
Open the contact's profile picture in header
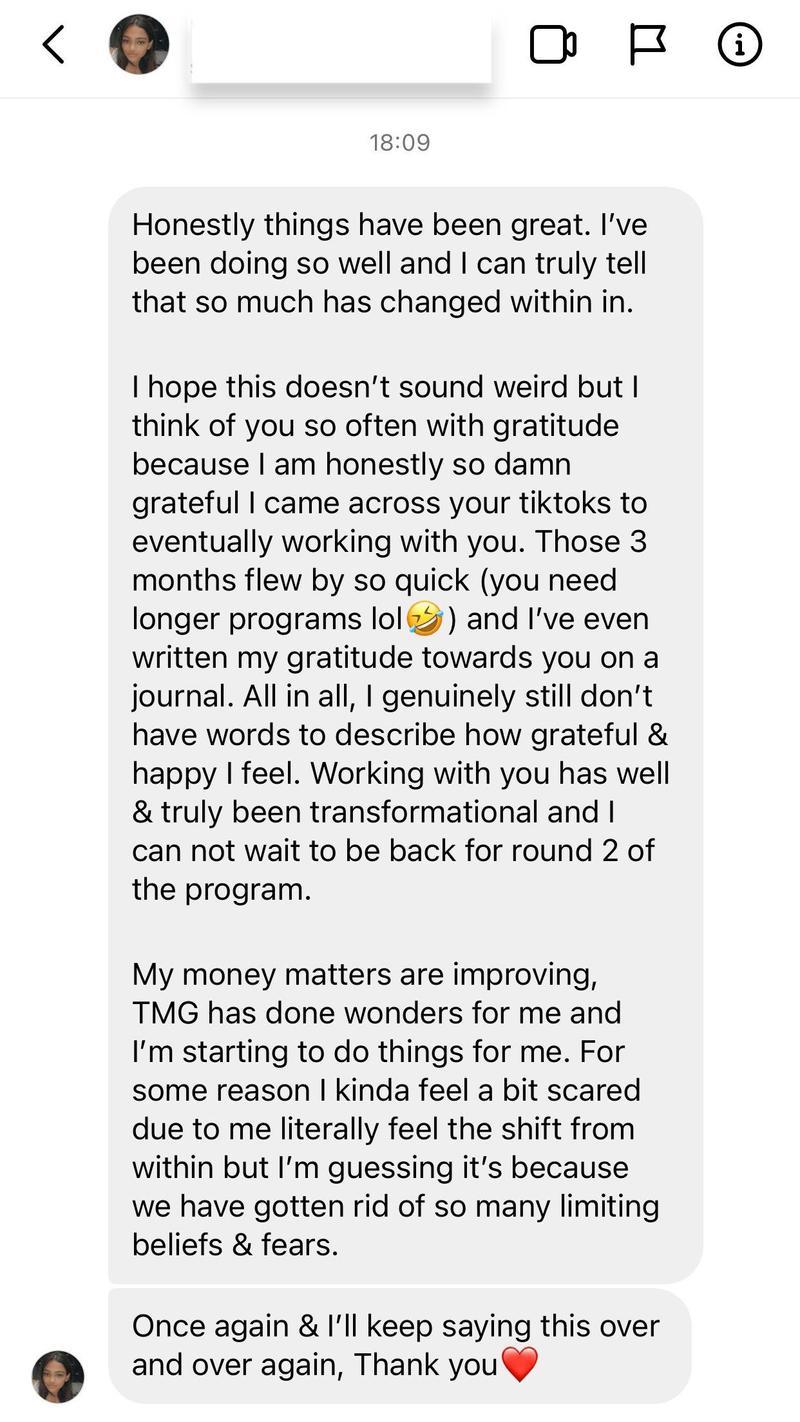(138, 45)
